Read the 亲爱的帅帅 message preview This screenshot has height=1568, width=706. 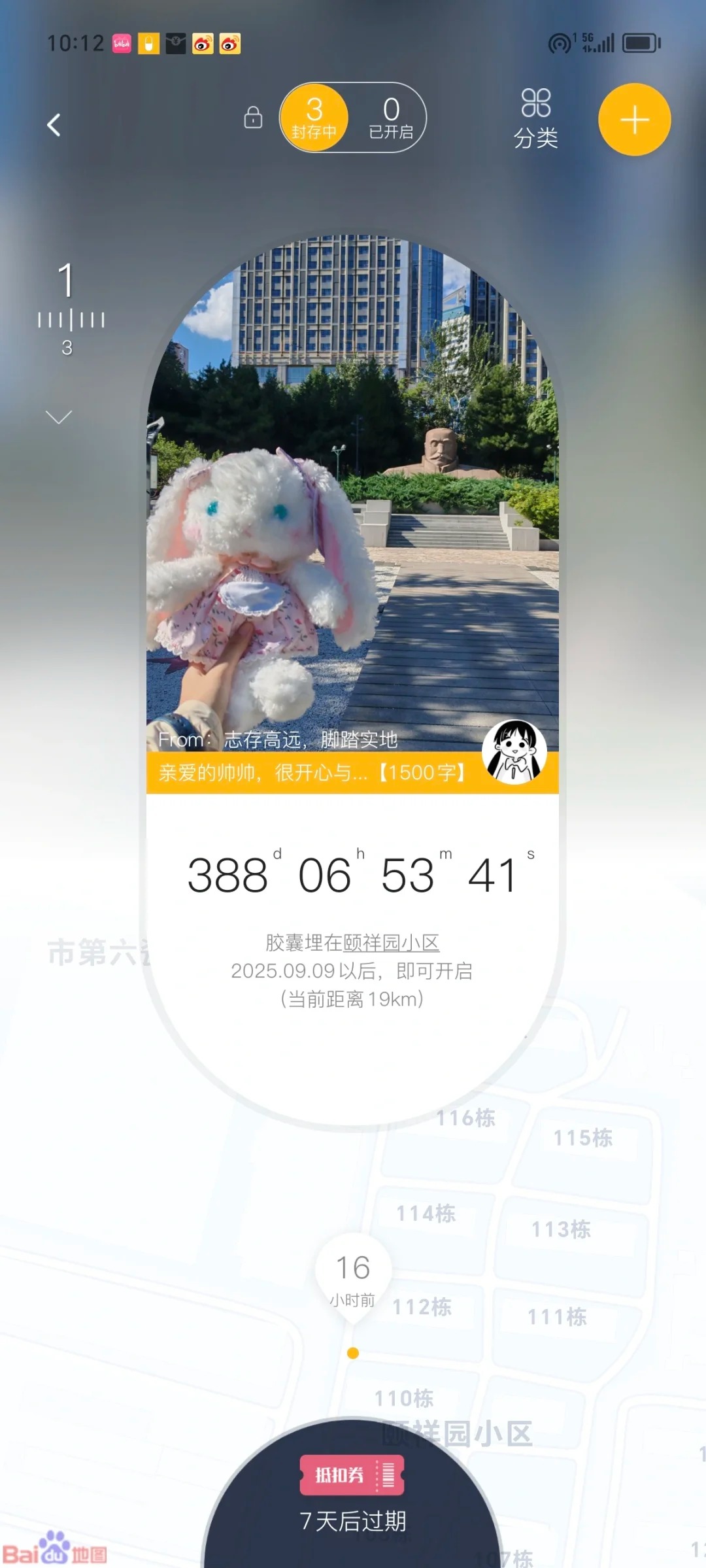click(x=312, y=773)
